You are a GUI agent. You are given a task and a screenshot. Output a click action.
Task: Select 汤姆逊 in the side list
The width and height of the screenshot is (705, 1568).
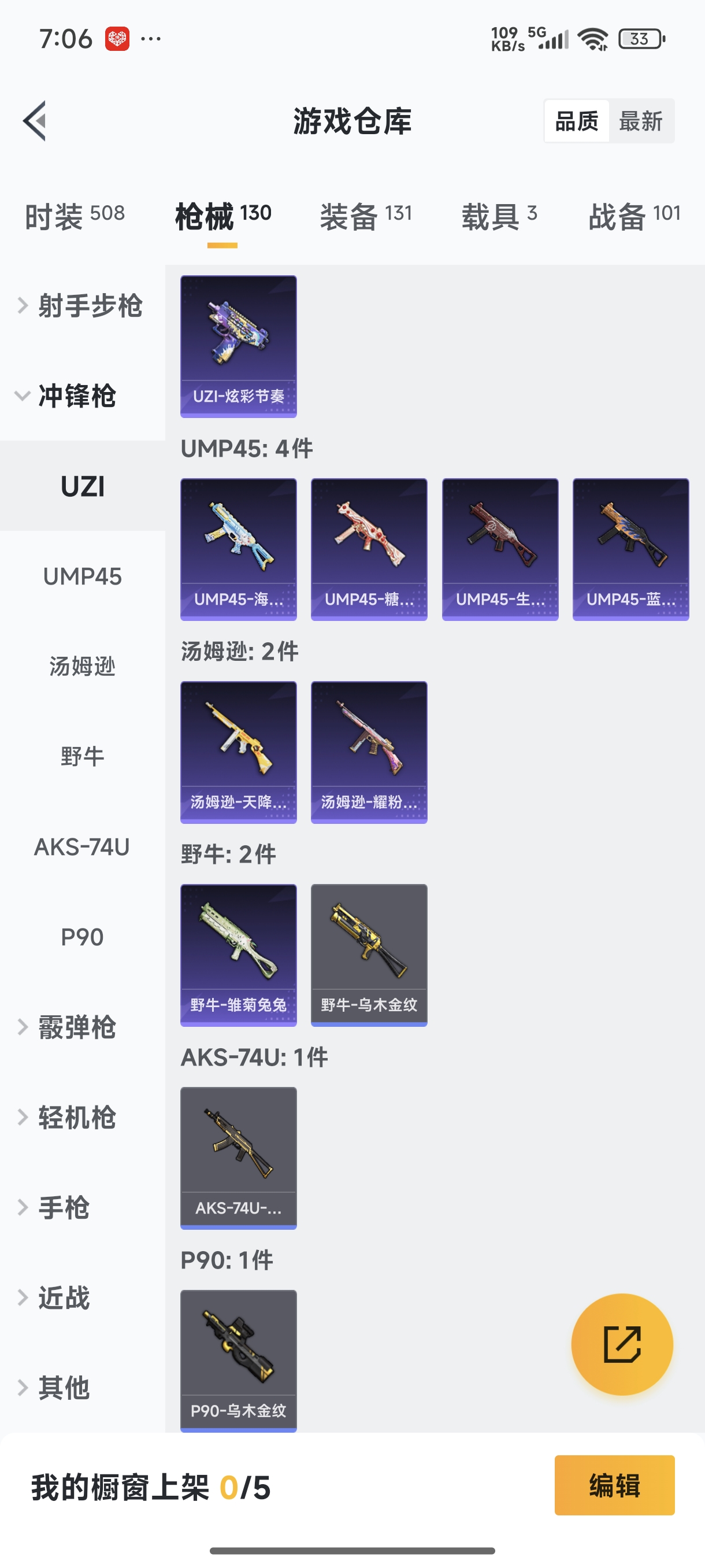pos(82,666)
